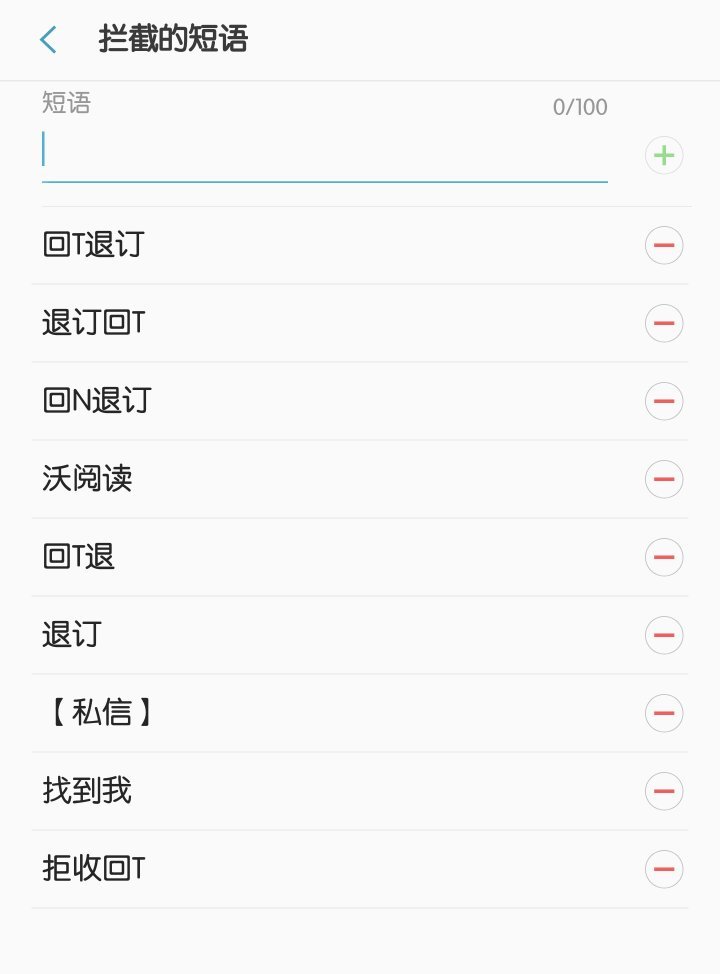Remove the phrase 找到我
Viewport: 720px width, 974px height.
click(664, 791)
